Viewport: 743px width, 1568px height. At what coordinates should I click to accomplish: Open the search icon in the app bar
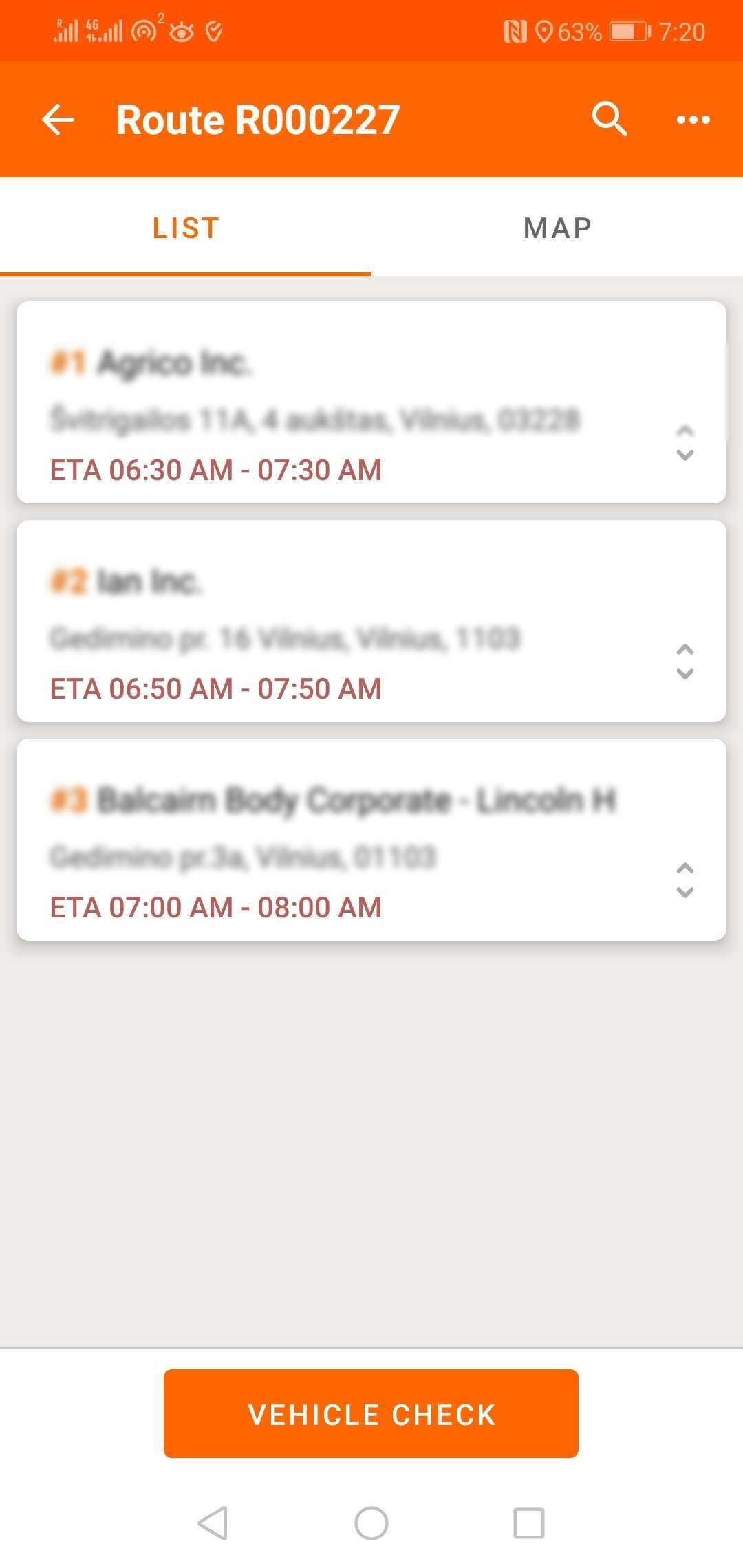[x=610, y=120]
